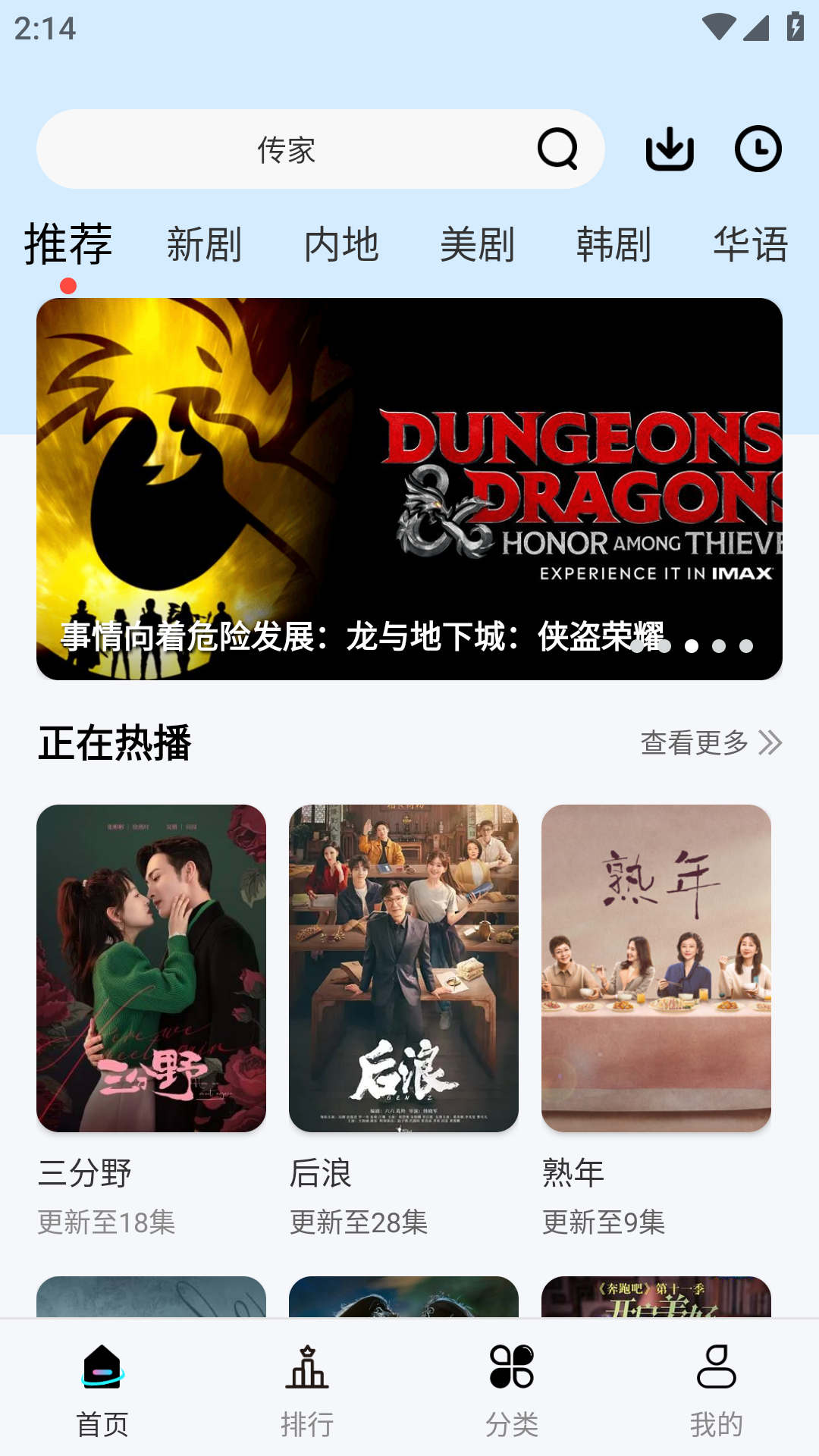Tap the 首页 home tab
This screenshot has height=1456, width=819.
(x=102, y=1389)
